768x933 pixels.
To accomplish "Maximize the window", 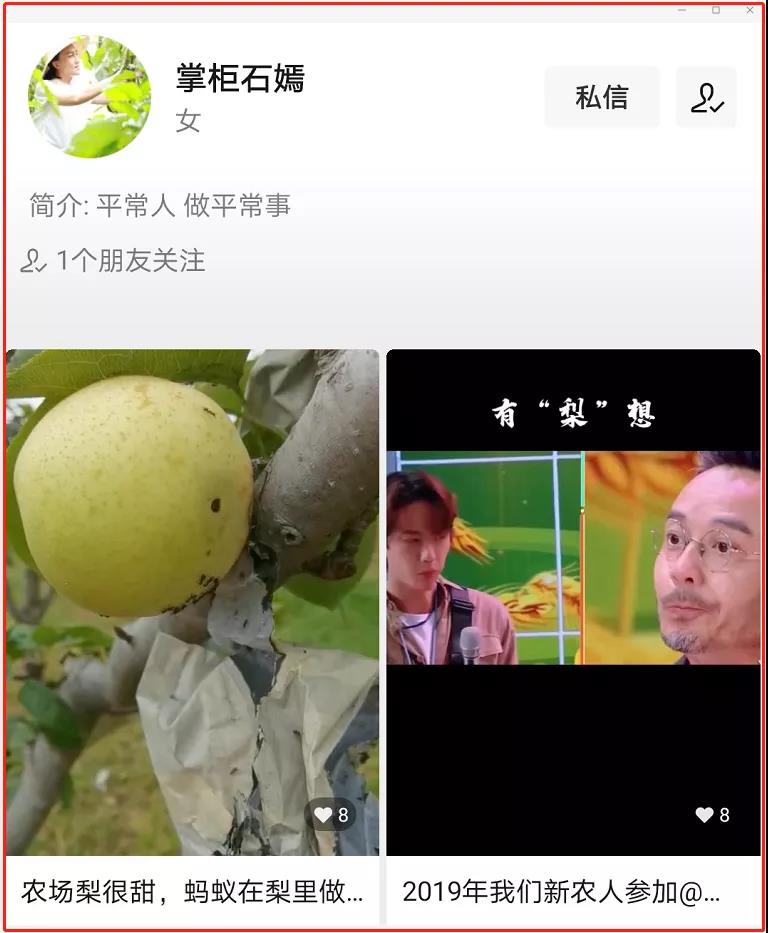I will click(716, 10).
